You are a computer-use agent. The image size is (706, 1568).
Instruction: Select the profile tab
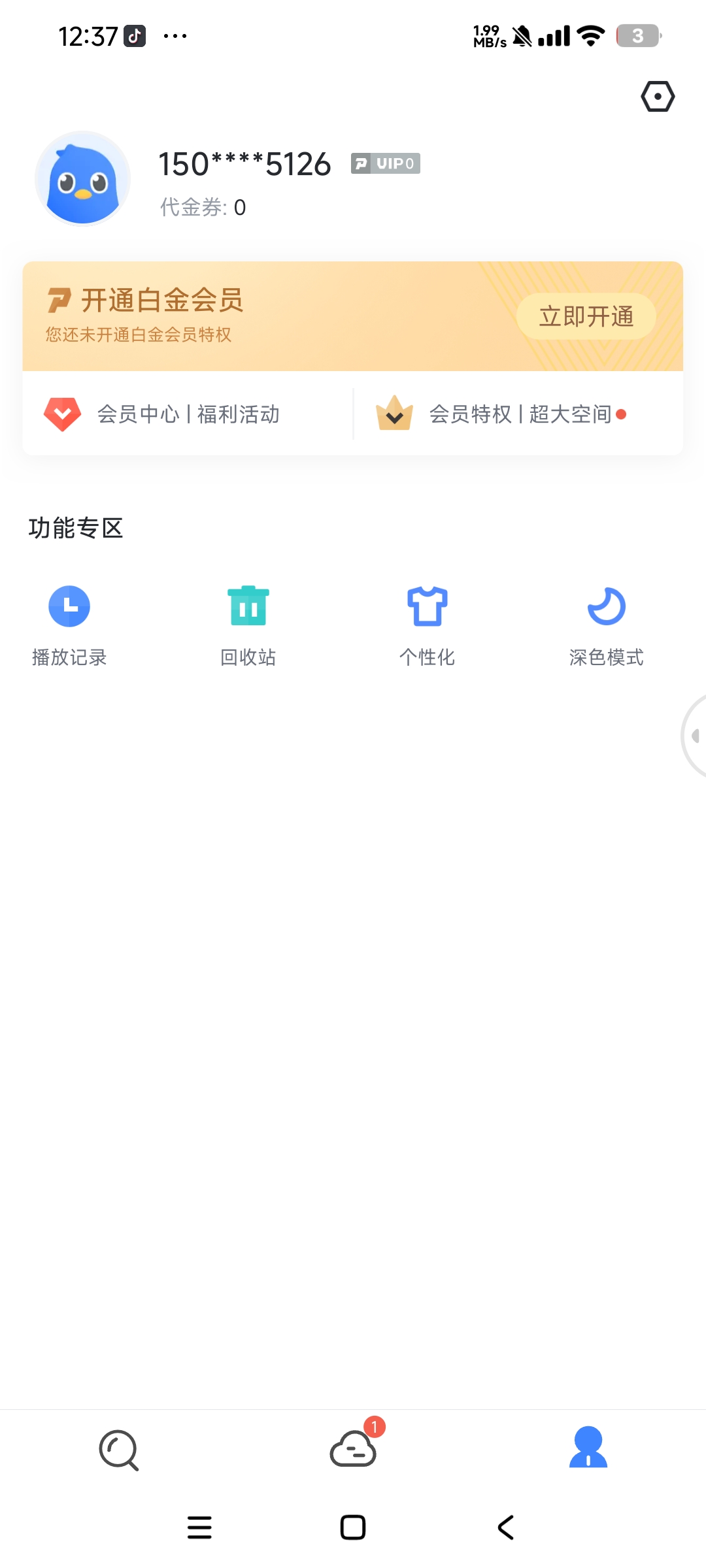coord(588,1448)
